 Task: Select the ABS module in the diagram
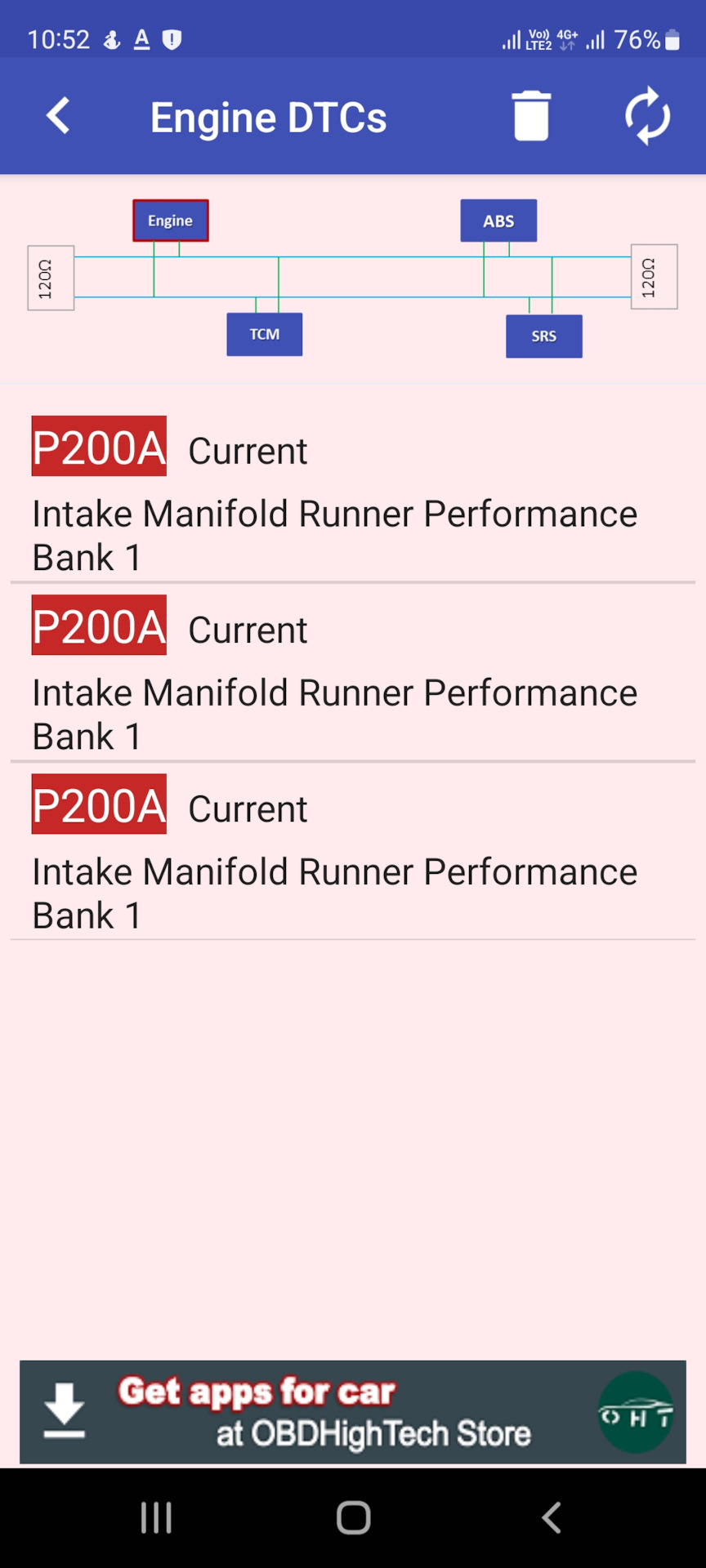pos(498,220)
